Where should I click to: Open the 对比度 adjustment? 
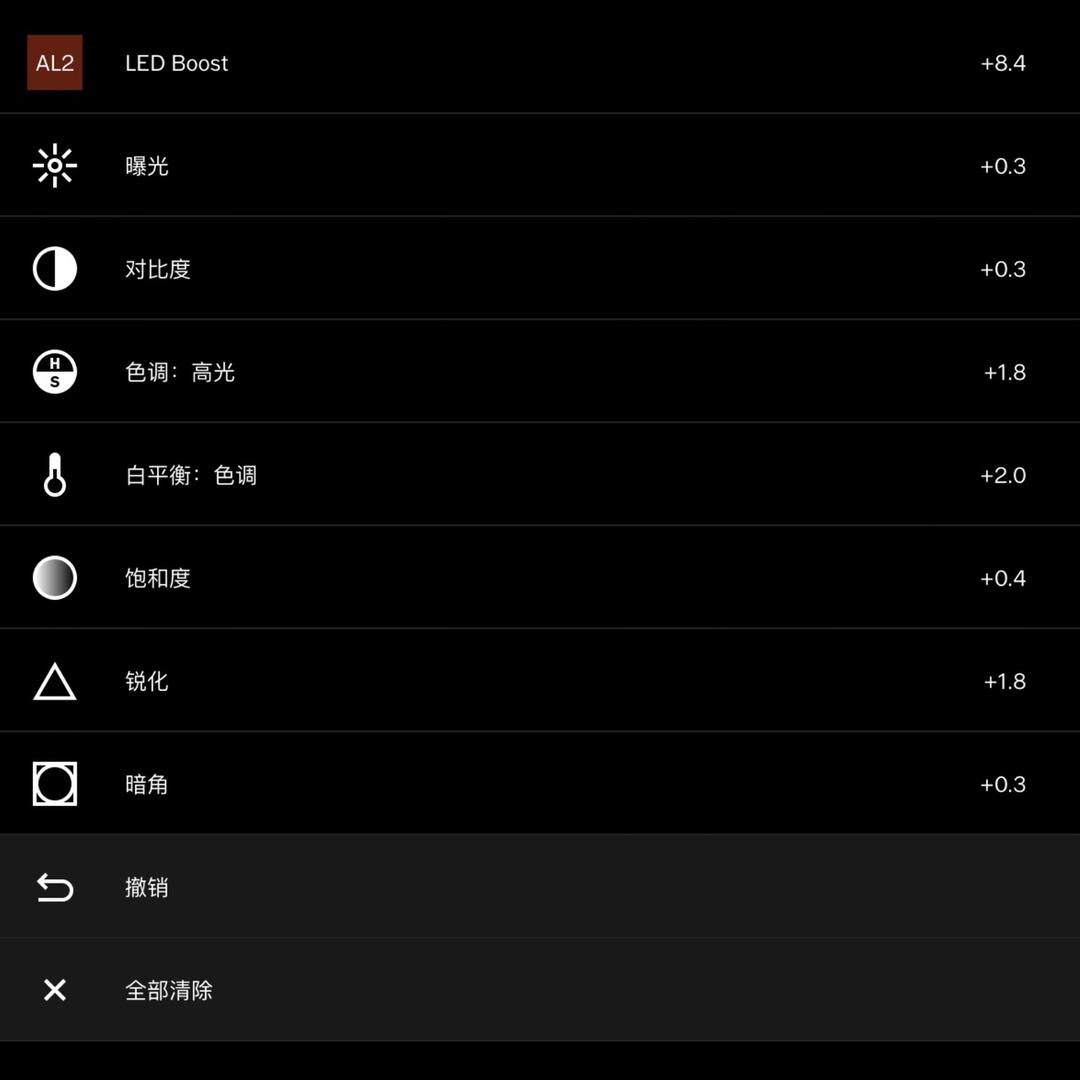click(158, 269)
